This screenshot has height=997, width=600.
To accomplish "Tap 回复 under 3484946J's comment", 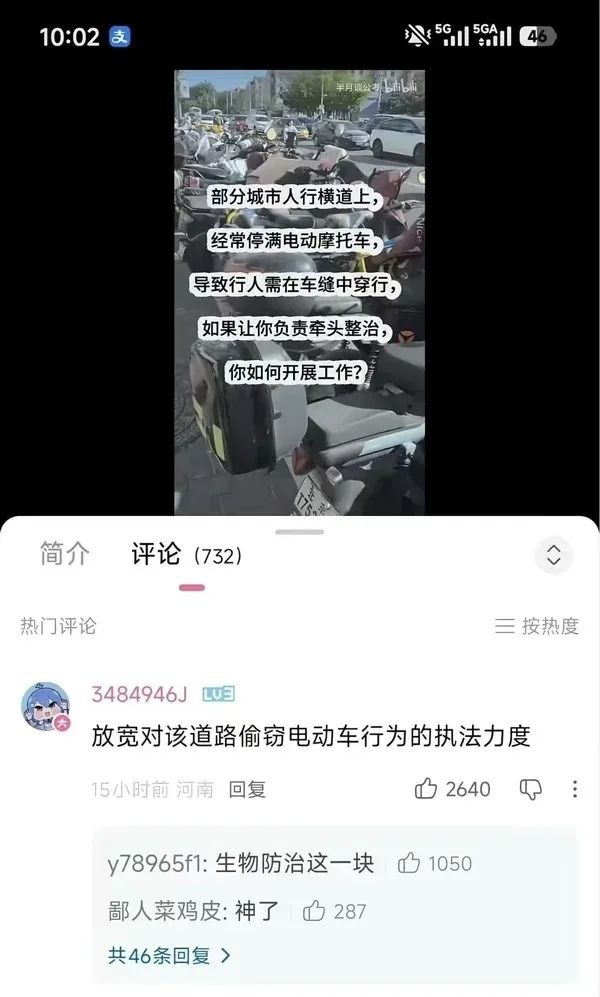I will [247, 790].
